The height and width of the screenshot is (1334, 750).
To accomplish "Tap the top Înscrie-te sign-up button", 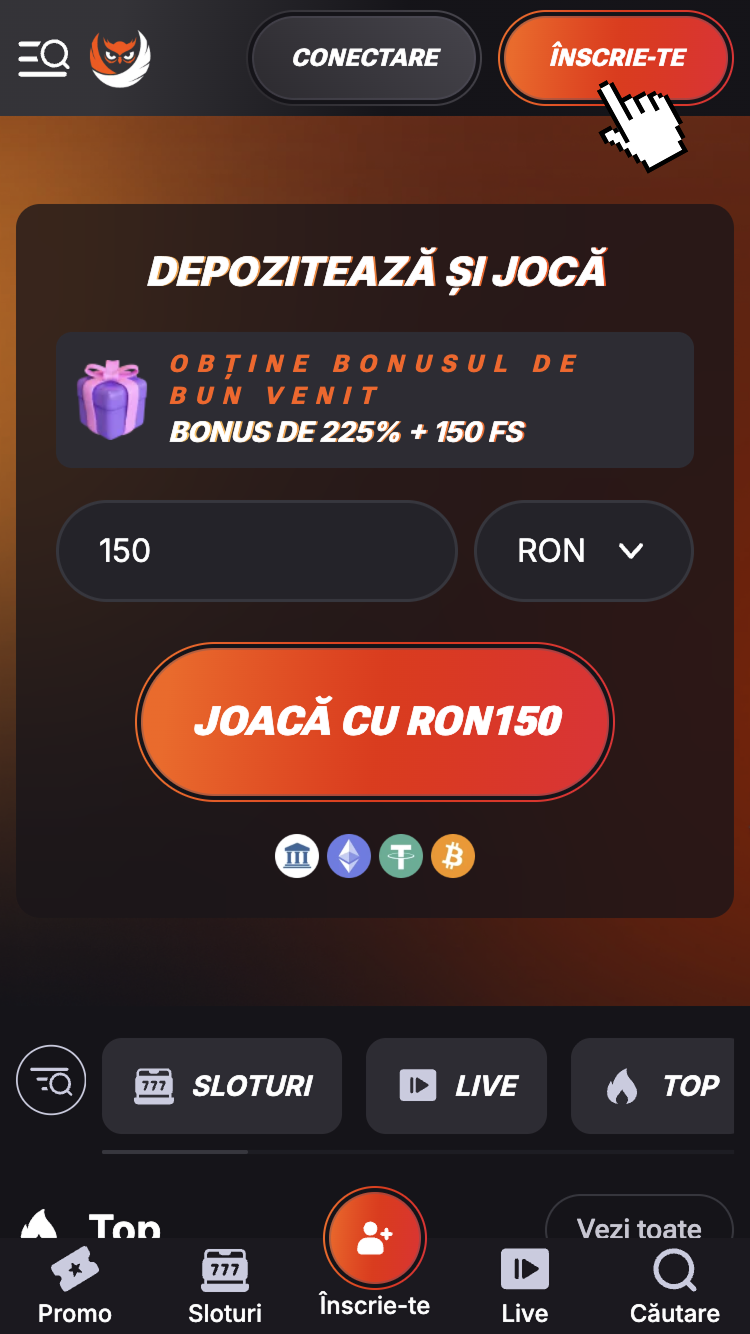I will [x=616, y=58].
